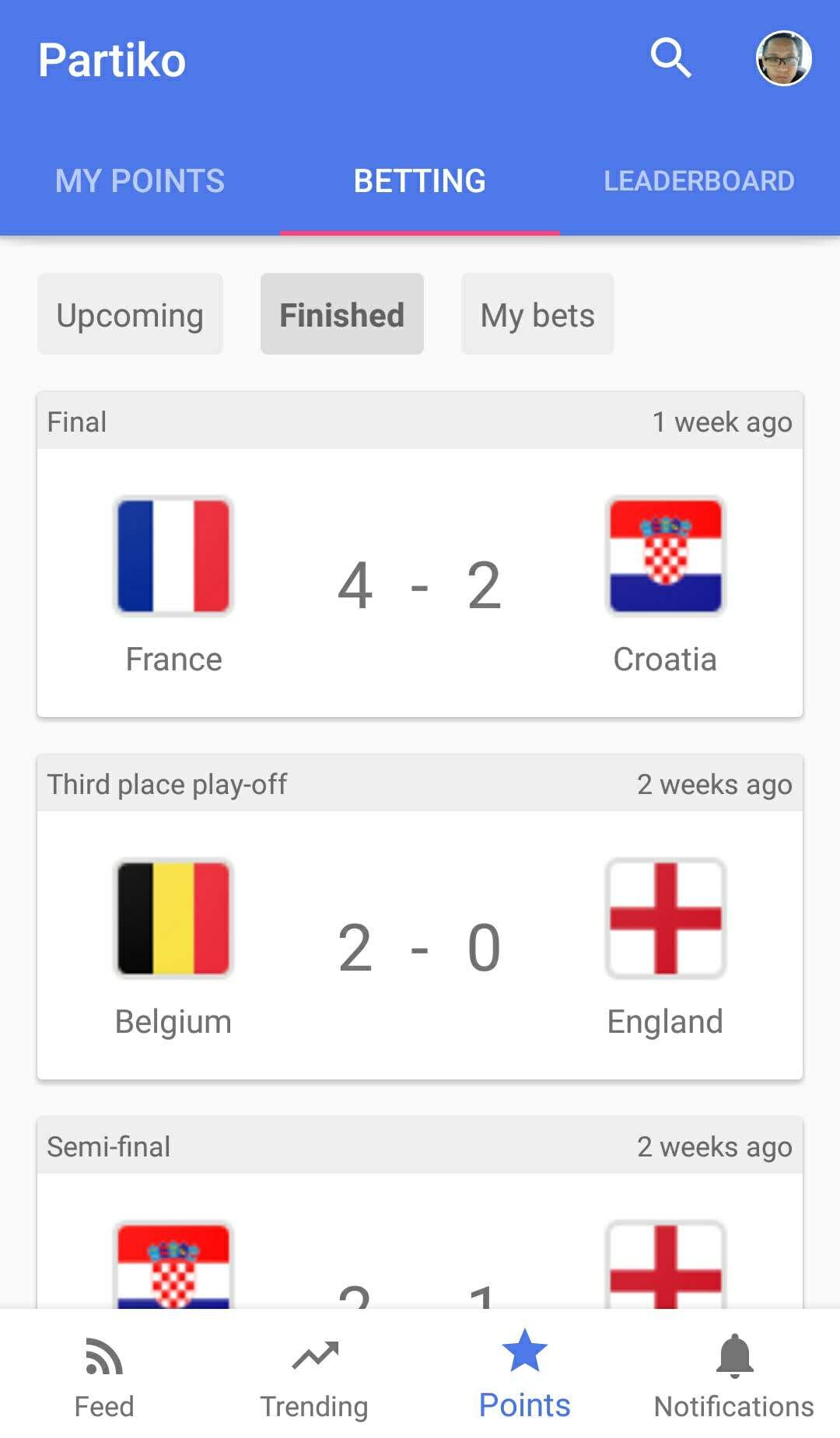Open the Belgium vs England play-off card
This screenshot has height=1438, width=840.
(x=420, y=944)
